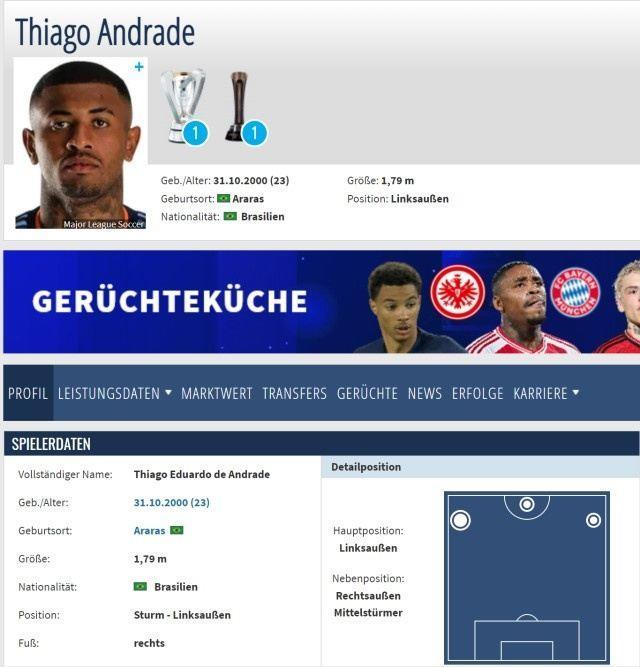The height and width of the screenshot is (667, 640).
Task: Open the 31.10.2000 birthdate link in Spielerdaten
Action: pos(171,502)
